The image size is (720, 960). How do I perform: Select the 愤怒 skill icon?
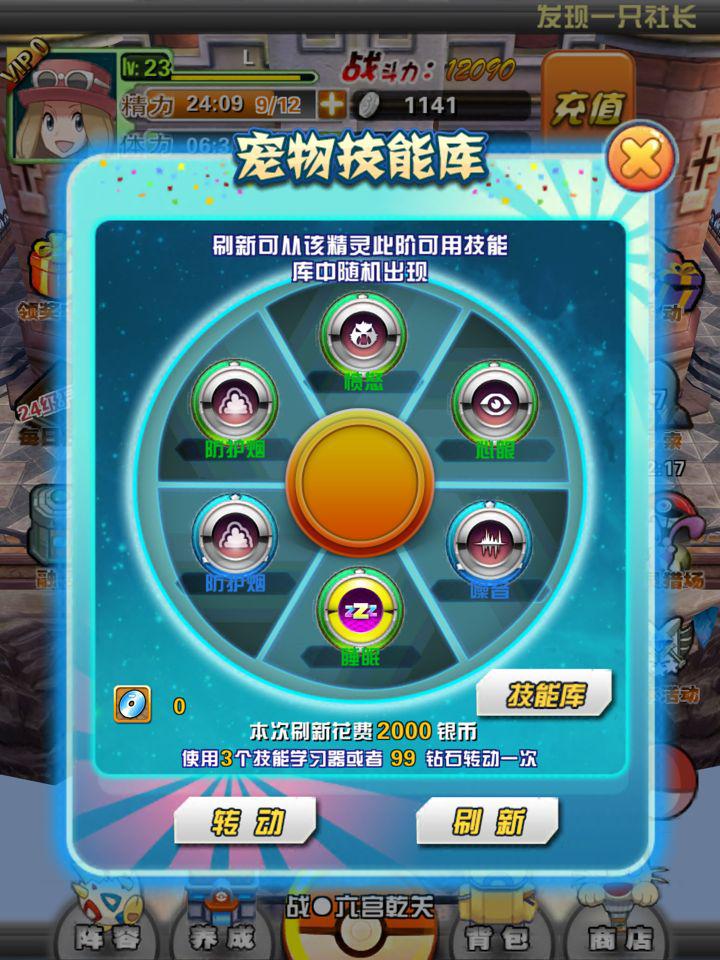(x=362, y=336)
